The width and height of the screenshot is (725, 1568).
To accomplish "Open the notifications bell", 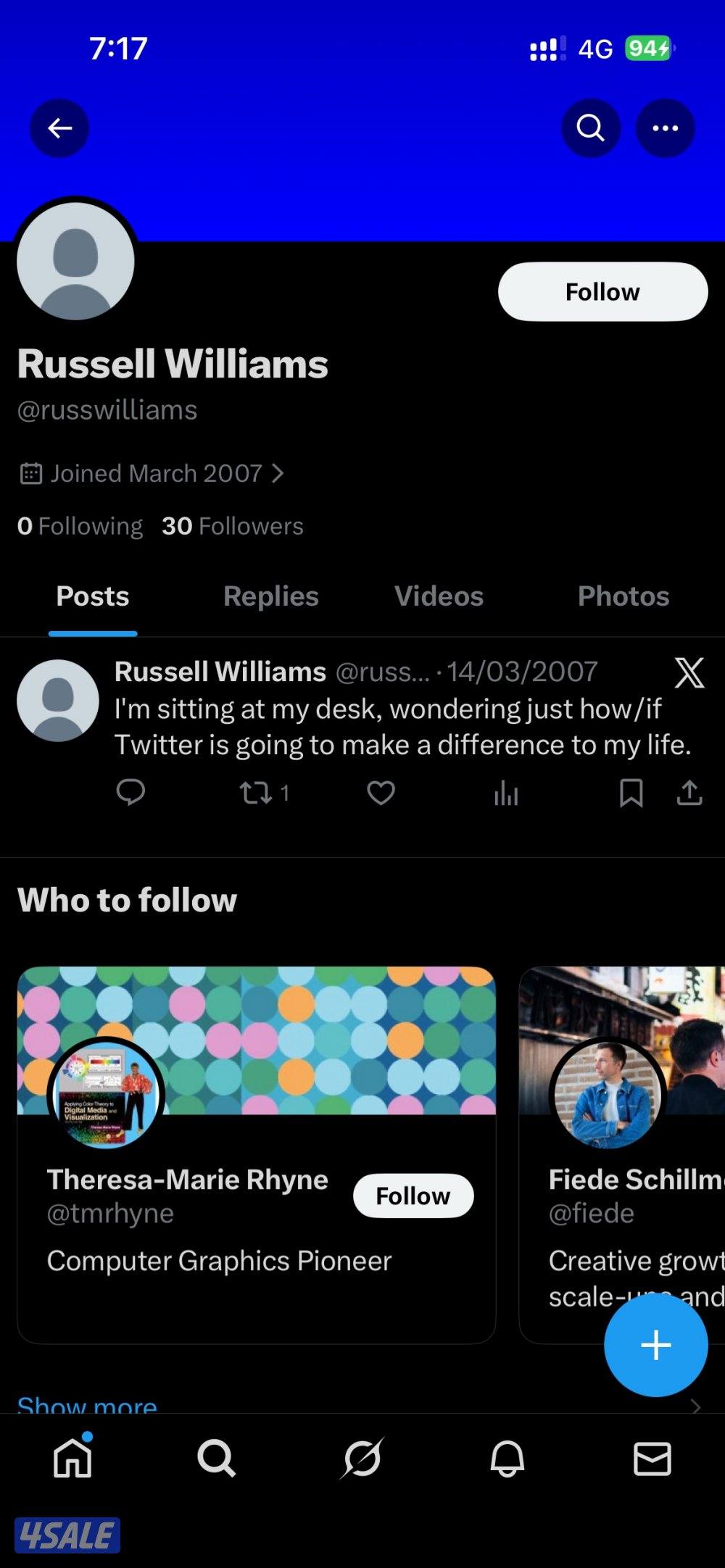I will click(x=507, y=1458).
